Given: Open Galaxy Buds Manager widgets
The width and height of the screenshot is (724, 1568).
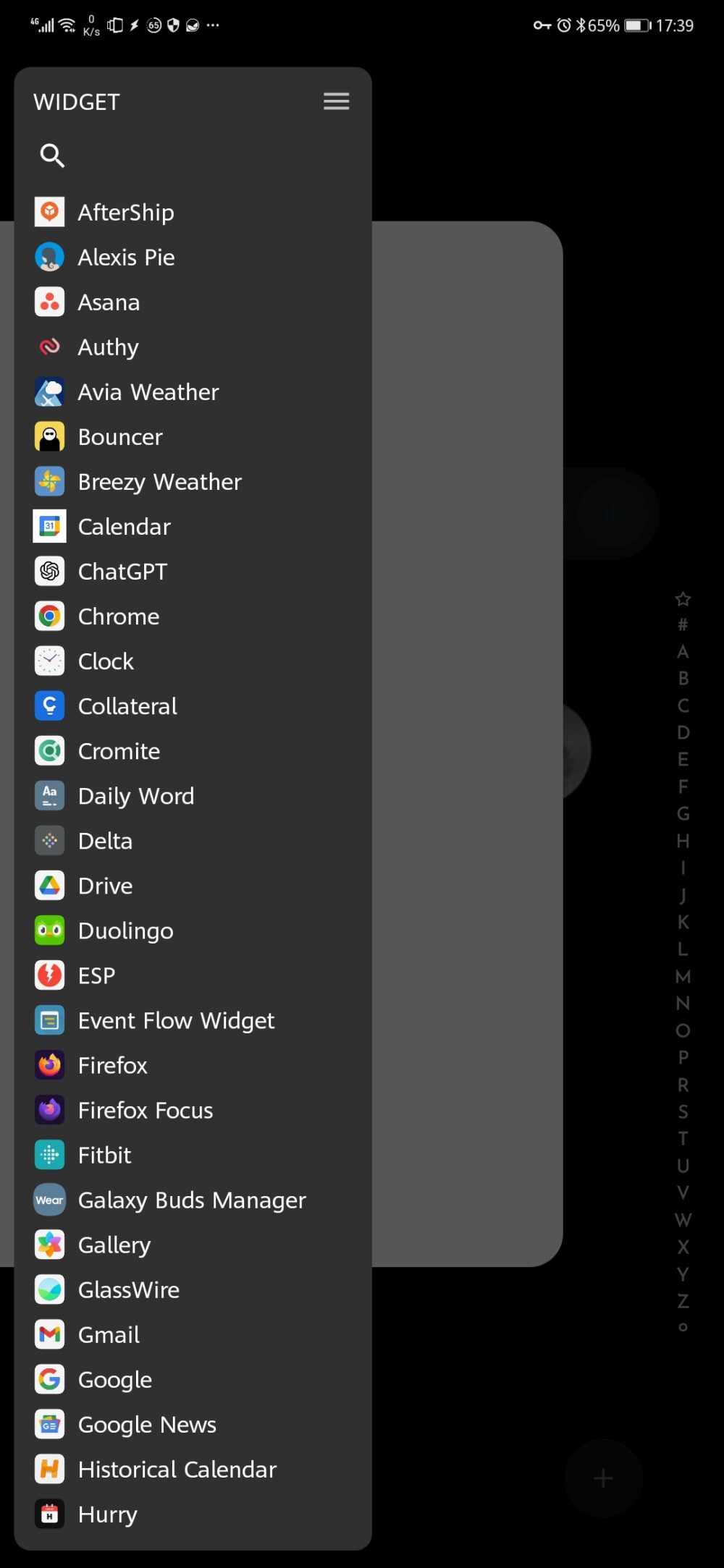Looking at the screenshot, I should (x=191, y=1200).
